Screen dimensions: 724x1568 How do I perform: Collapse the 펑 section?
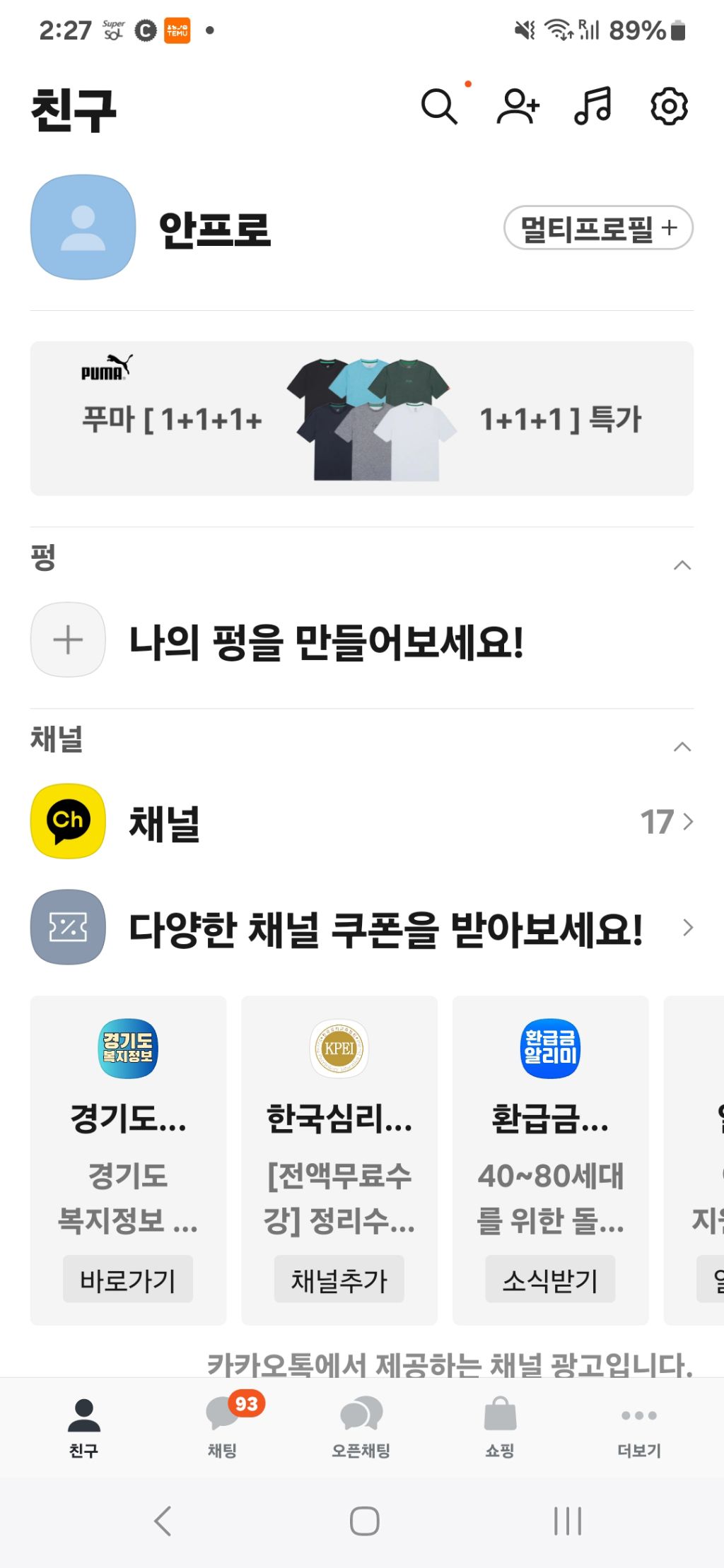tap(682, 565)
